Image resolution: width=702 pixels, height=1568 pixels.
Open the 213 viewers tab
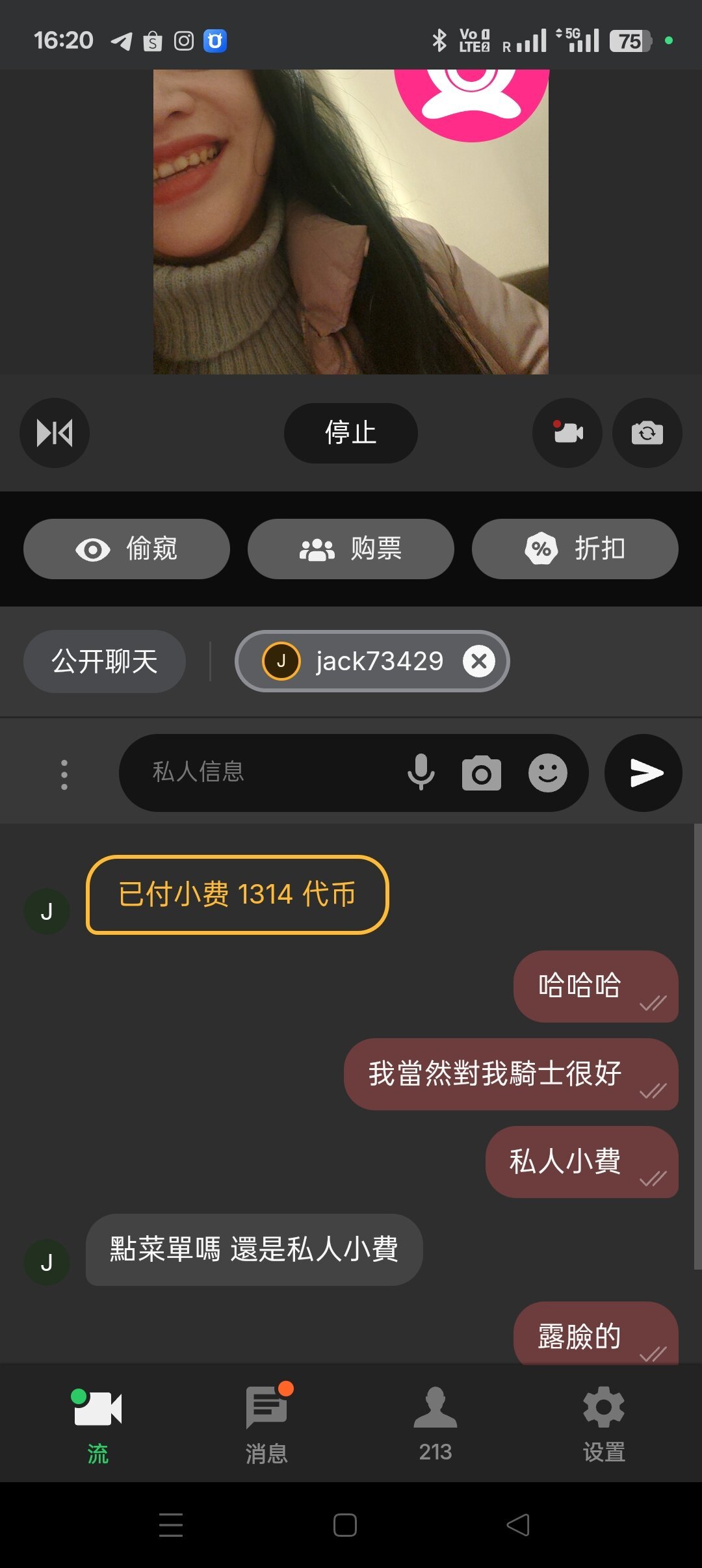point(435,1422)
